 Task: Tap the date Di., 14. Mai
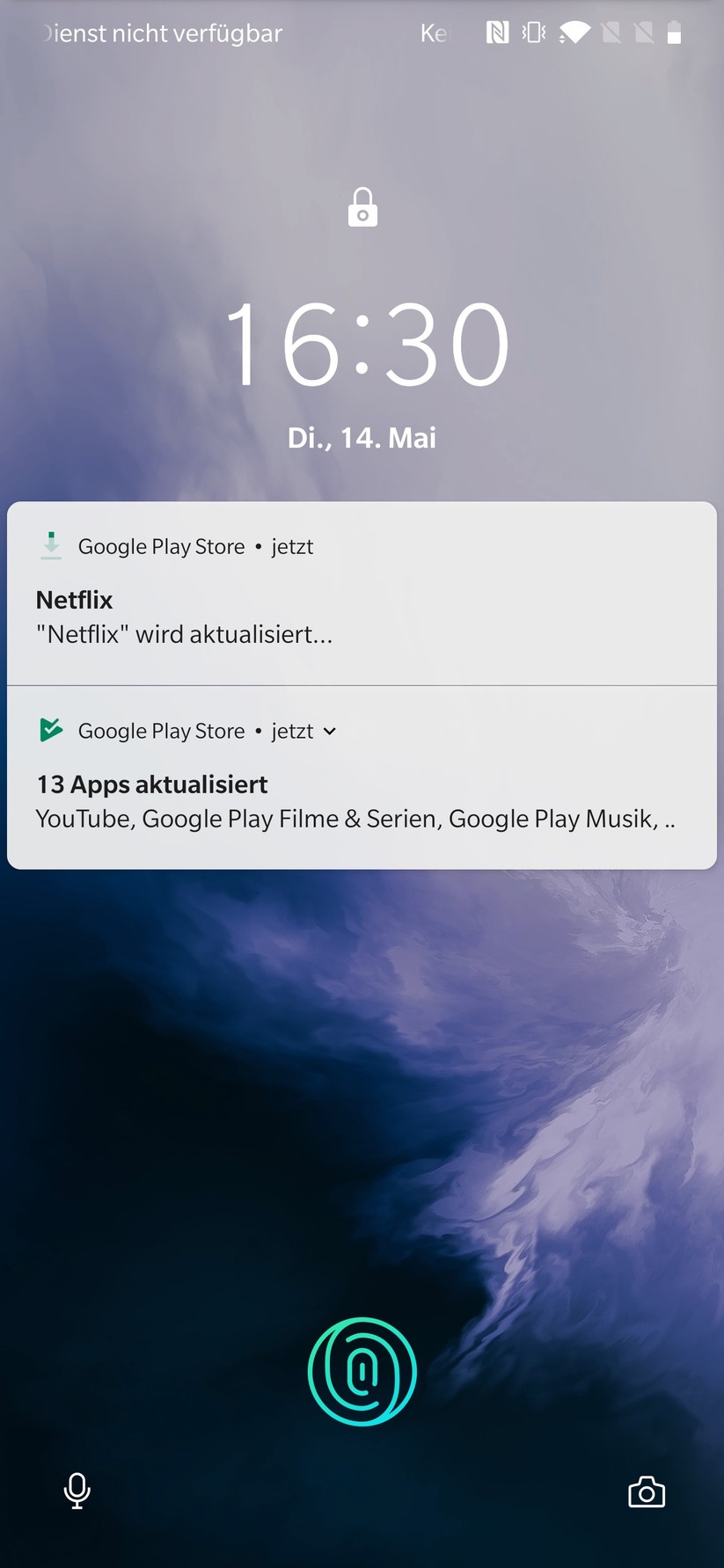362,437
